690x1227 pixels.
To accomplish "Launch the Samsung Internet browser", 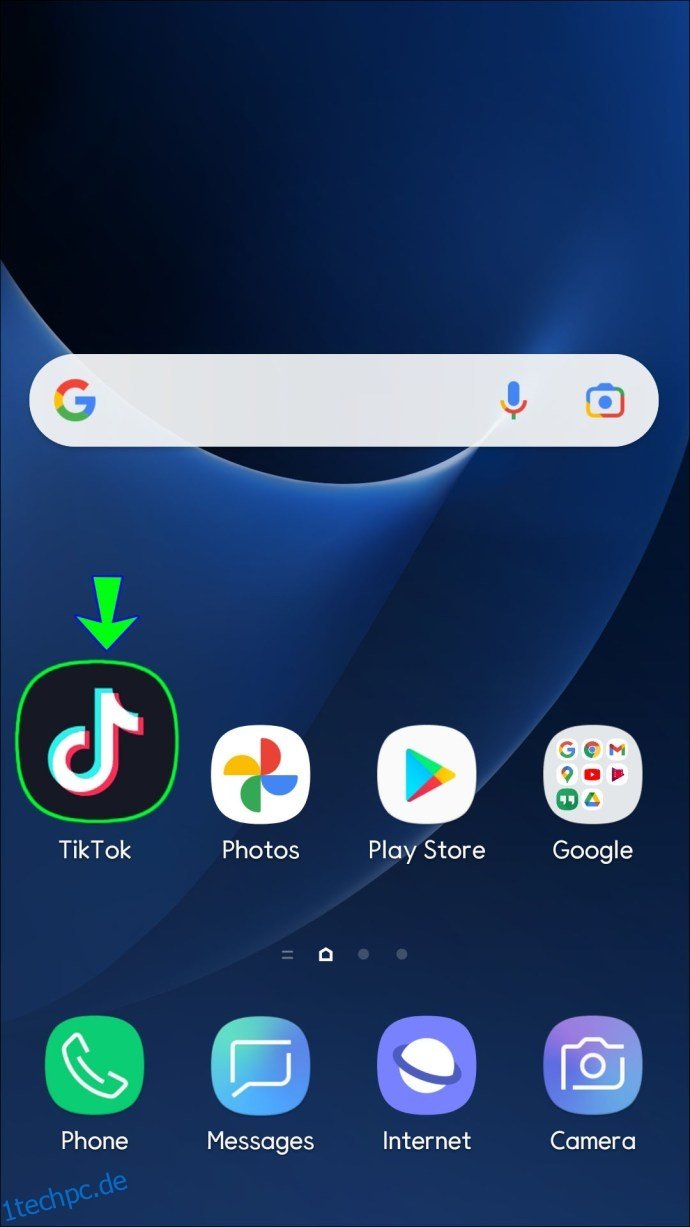I will click(x=426, y=1065).
